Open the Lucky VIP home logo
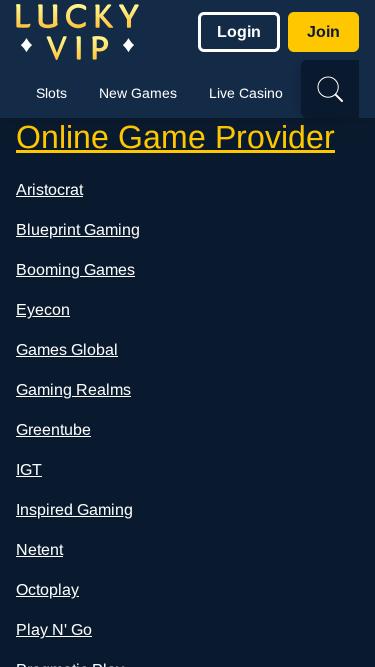Image resolution: width=375 pixels, height=667 pixels. (77, 32)
